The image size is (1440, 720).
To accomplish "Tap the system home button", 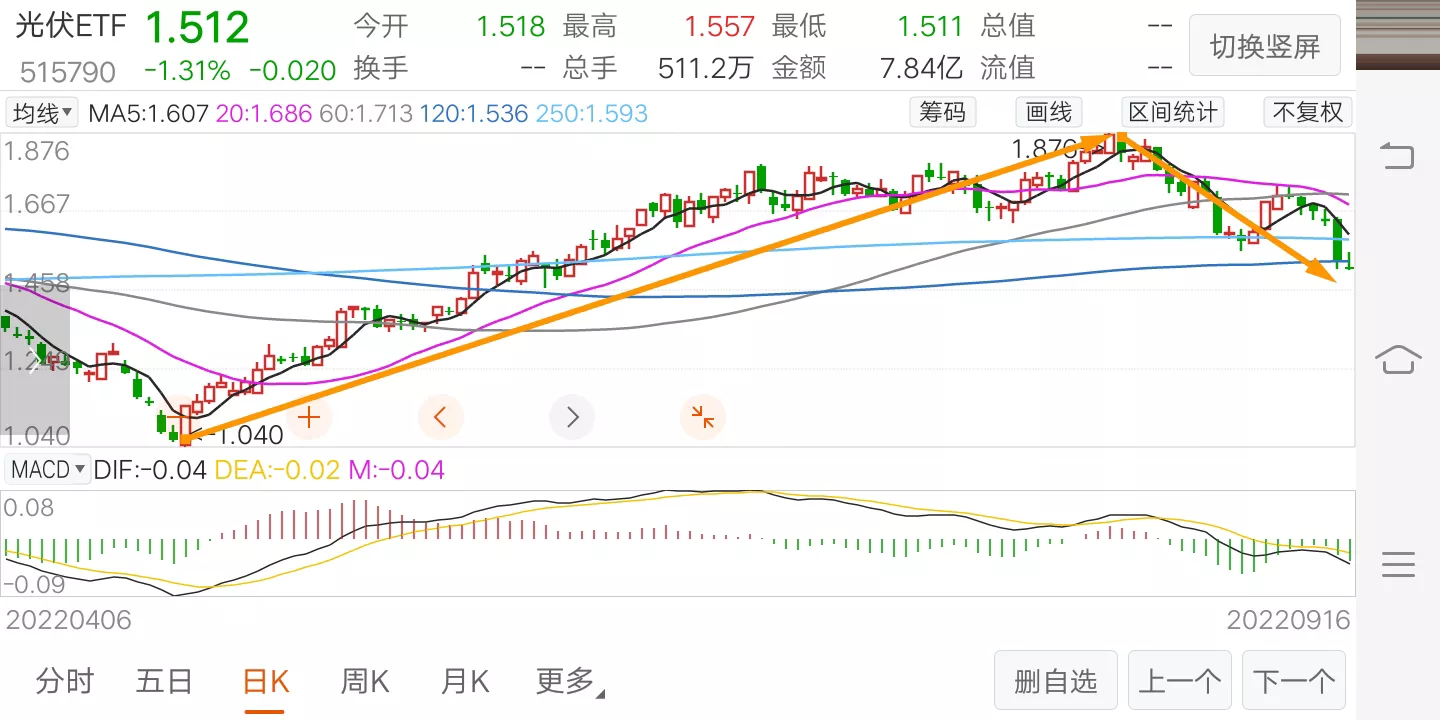I will 1398,359.
